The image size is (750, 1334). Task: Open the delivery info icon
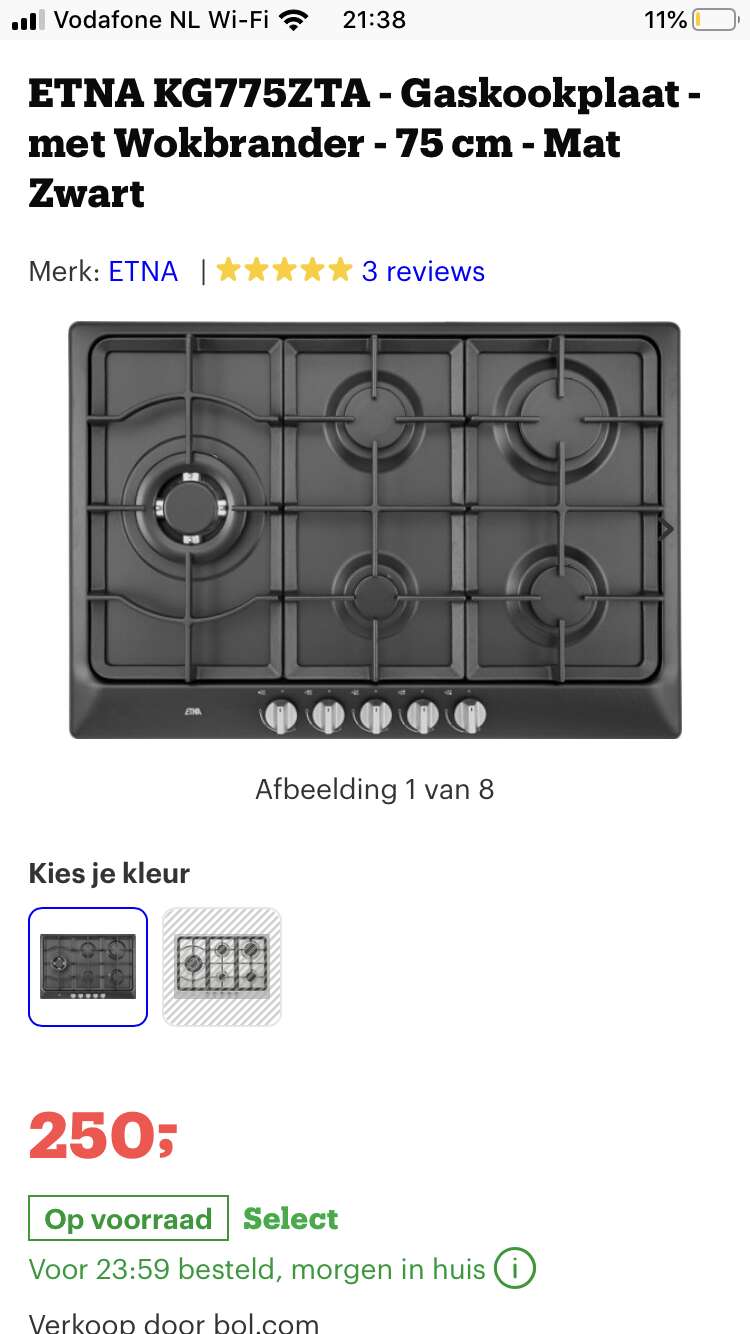click(516, 1269)
